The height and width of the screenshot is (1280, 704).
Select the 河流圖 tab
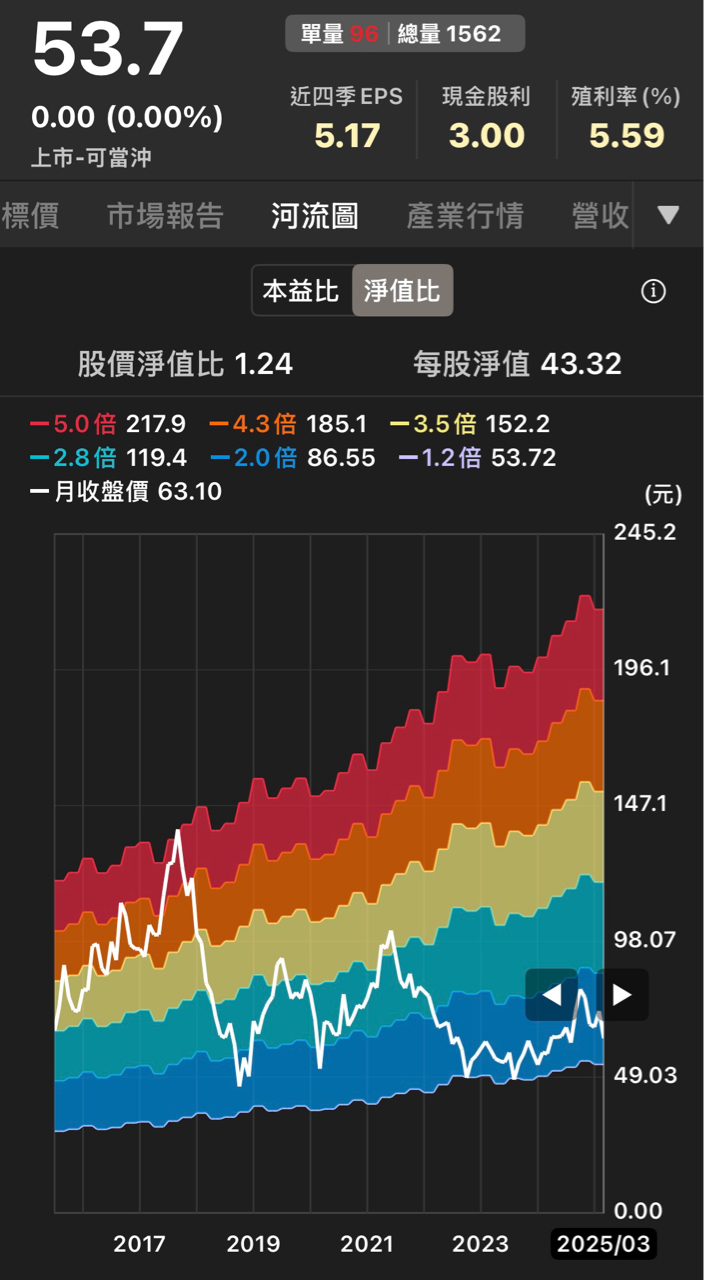pyautogui.click(x=314, y=215)
